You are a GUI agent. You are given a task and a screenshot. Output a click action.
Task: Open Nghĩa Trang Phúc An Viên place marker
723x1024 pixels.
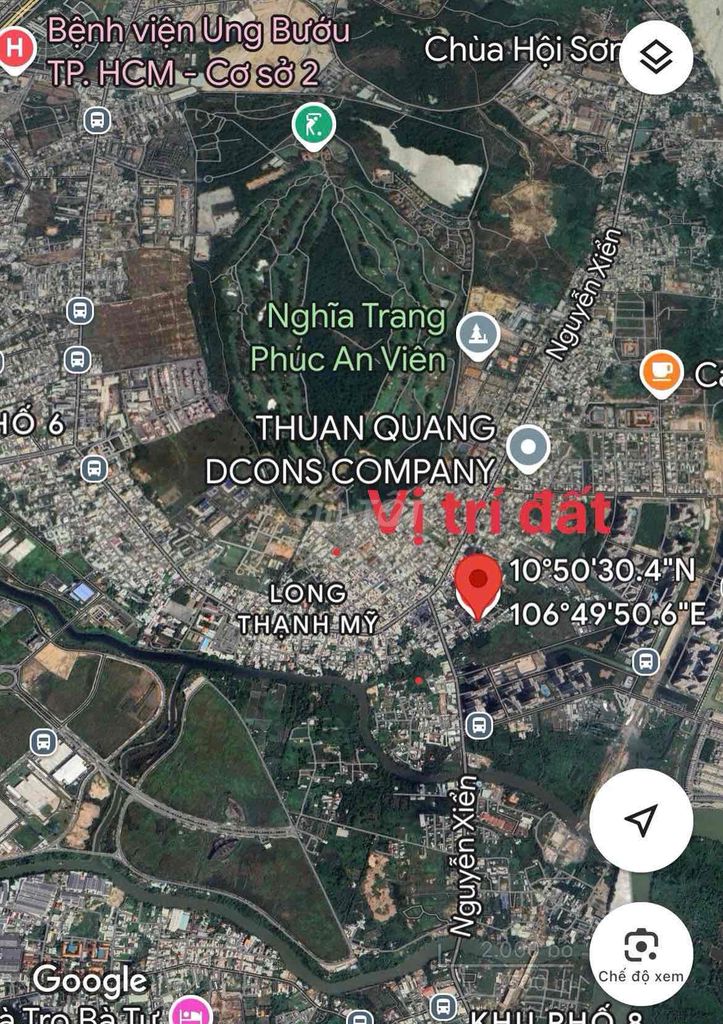[478, 337]
